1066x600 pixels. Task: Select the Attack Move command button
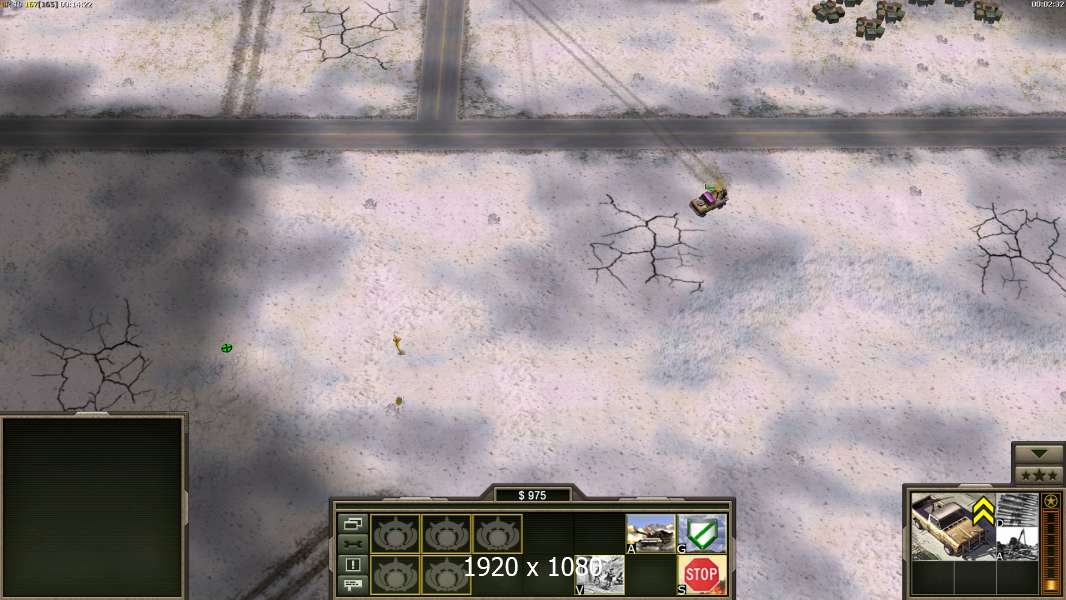click(651, 533)
